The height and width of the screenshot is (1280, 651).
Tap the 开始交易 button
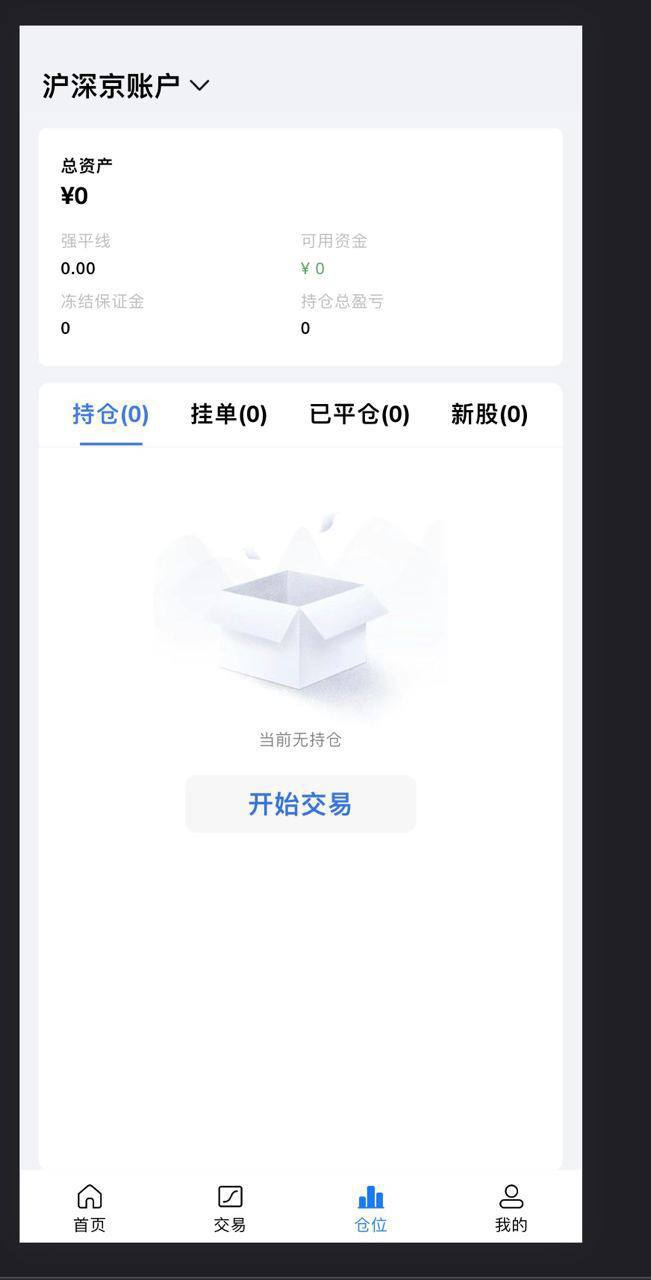point(300,804)
